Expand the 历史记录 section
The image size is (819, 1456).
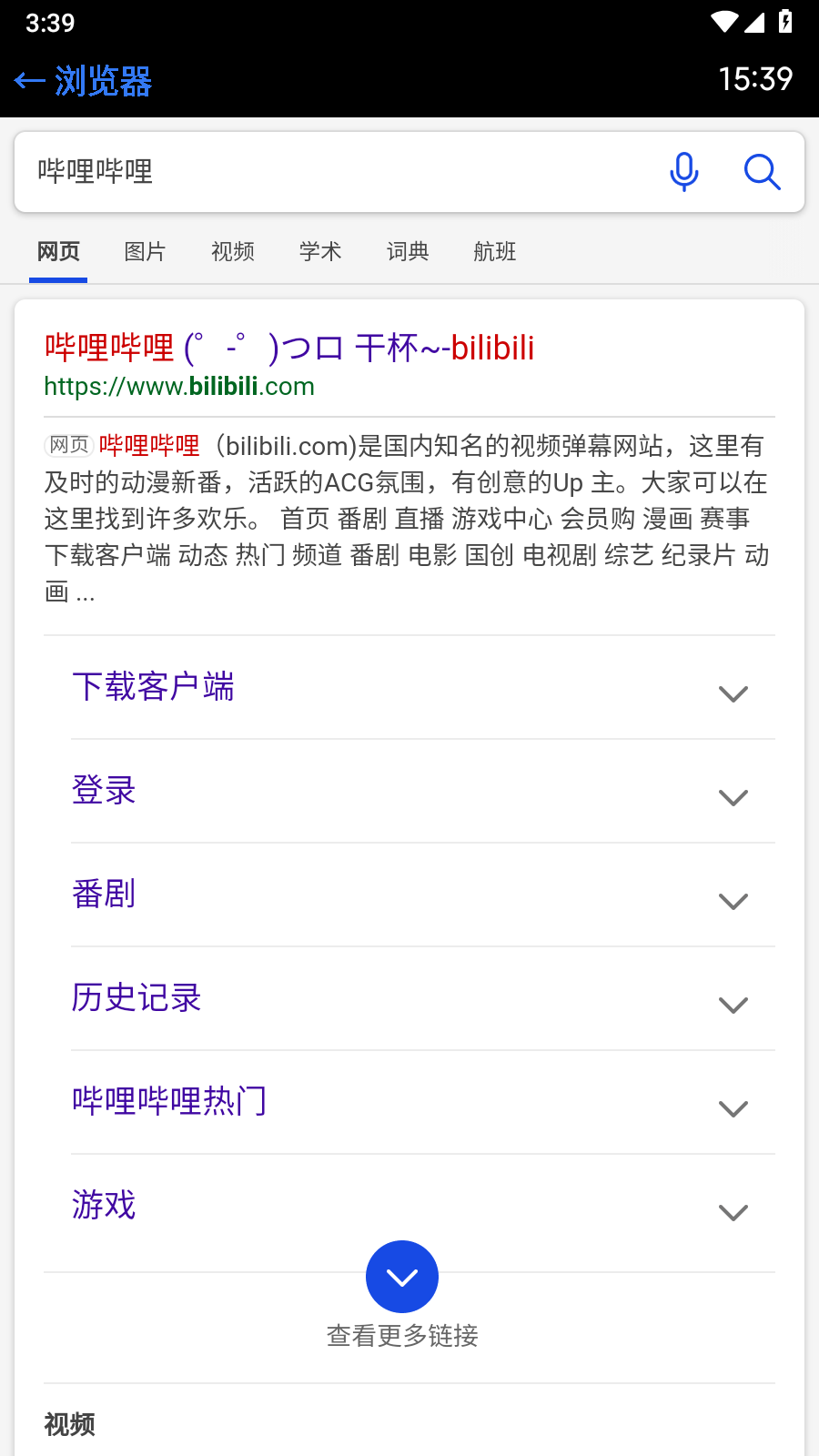click(x=733, y=1005)
